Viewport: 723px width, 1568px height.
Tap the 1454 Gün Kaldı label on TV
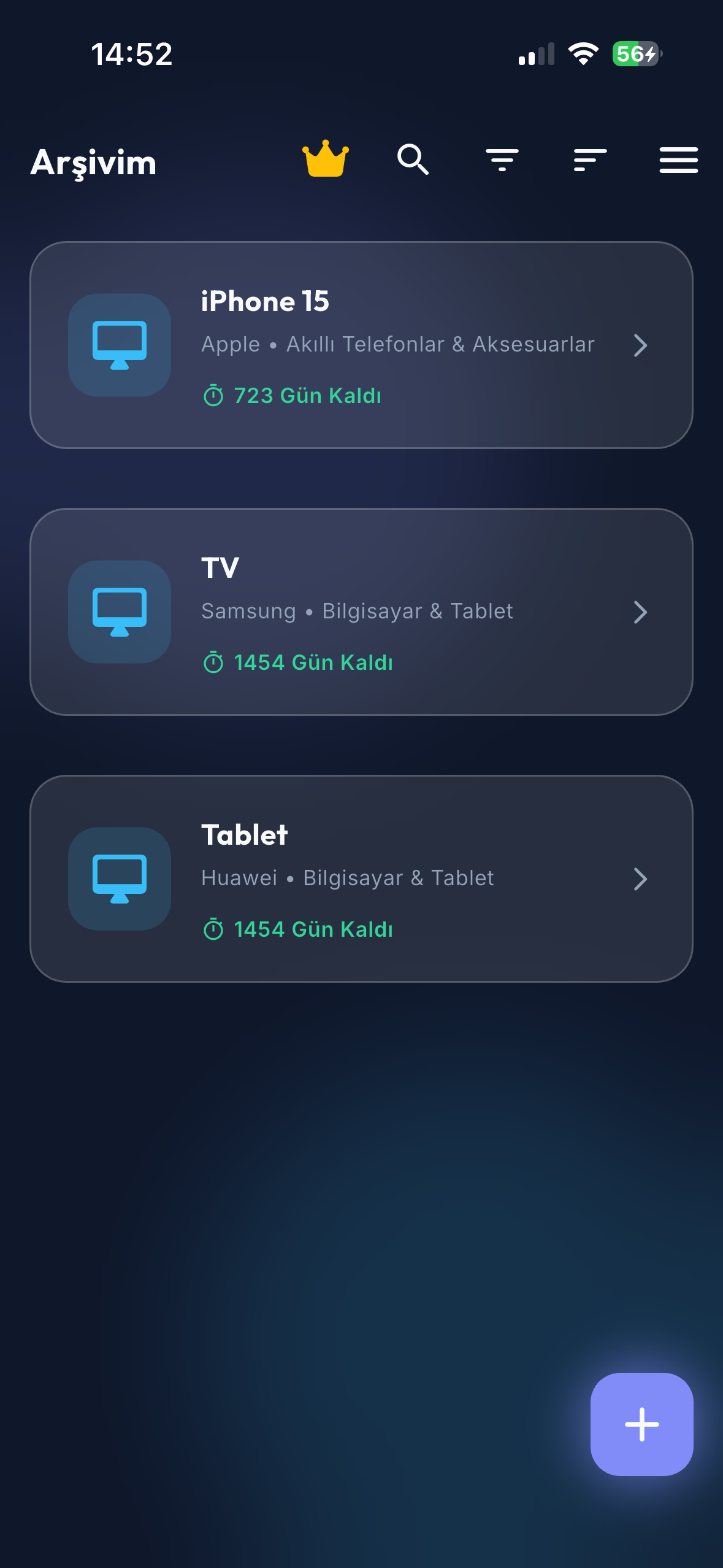[x=313, y=663]
